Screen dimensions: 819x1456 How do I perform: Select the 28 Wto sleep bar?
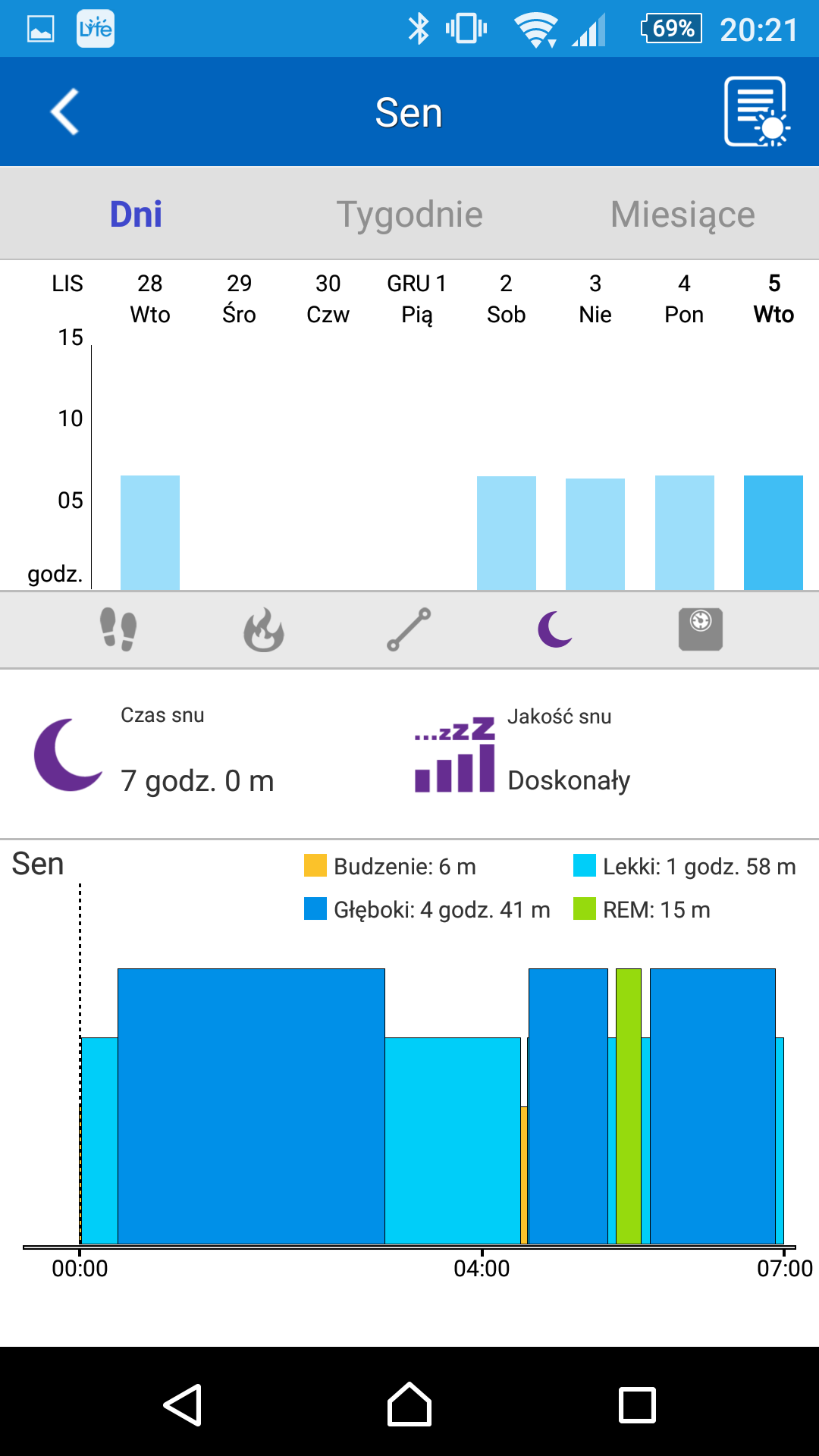point(150,532)
